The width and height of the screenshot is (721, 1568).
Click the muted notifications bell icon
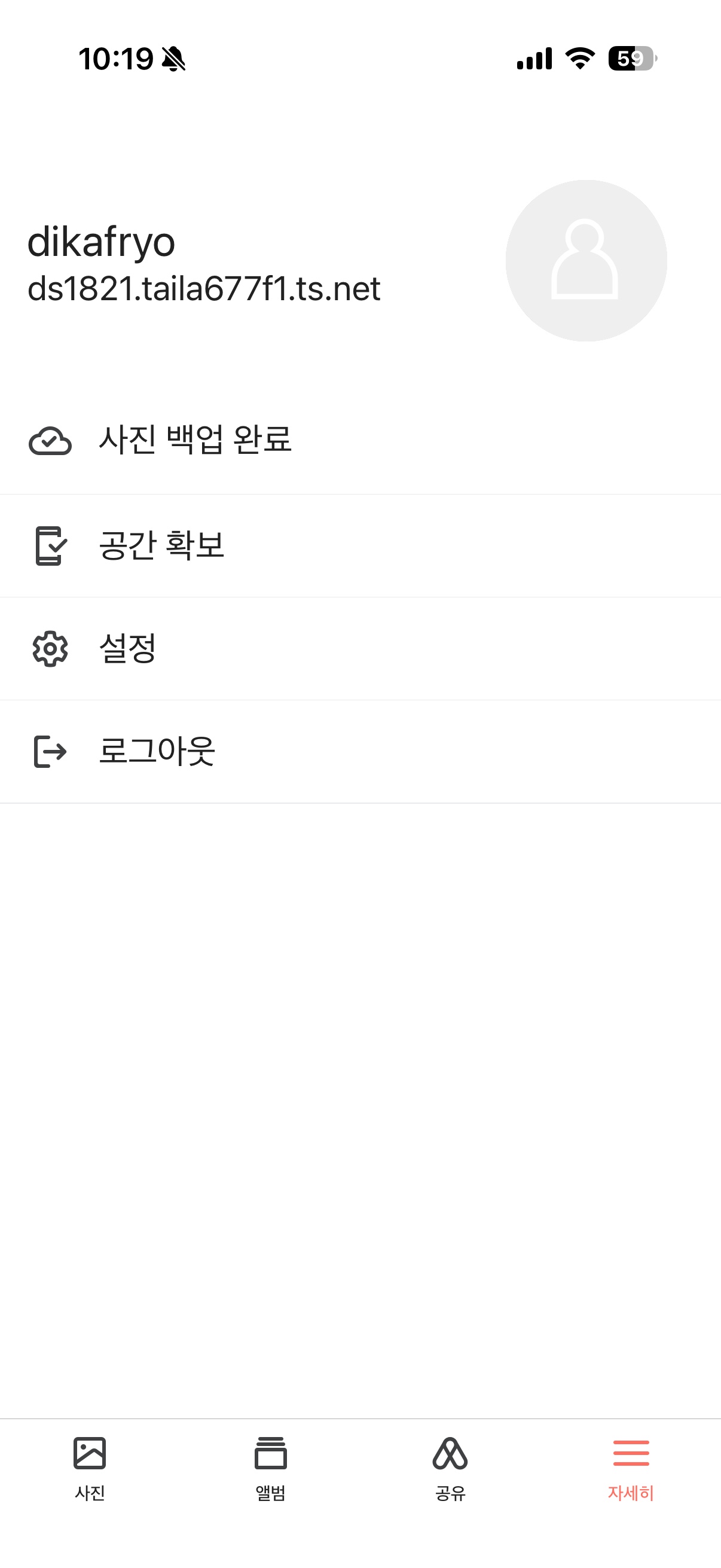click(x=172, y=59)
